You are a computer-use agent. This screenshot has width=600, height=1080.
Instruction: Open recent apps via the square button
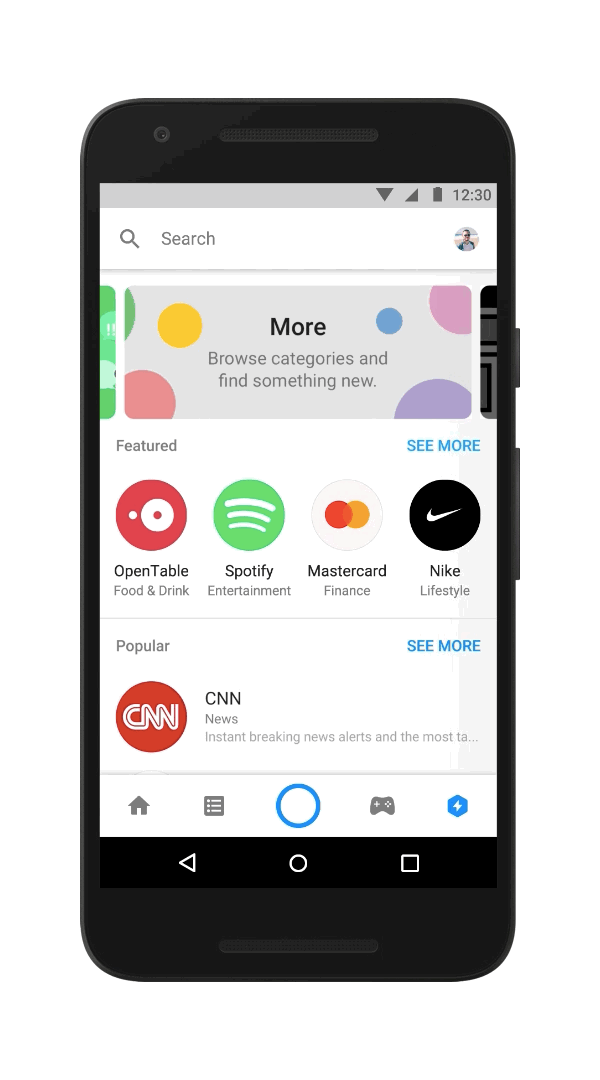(410, 863)
